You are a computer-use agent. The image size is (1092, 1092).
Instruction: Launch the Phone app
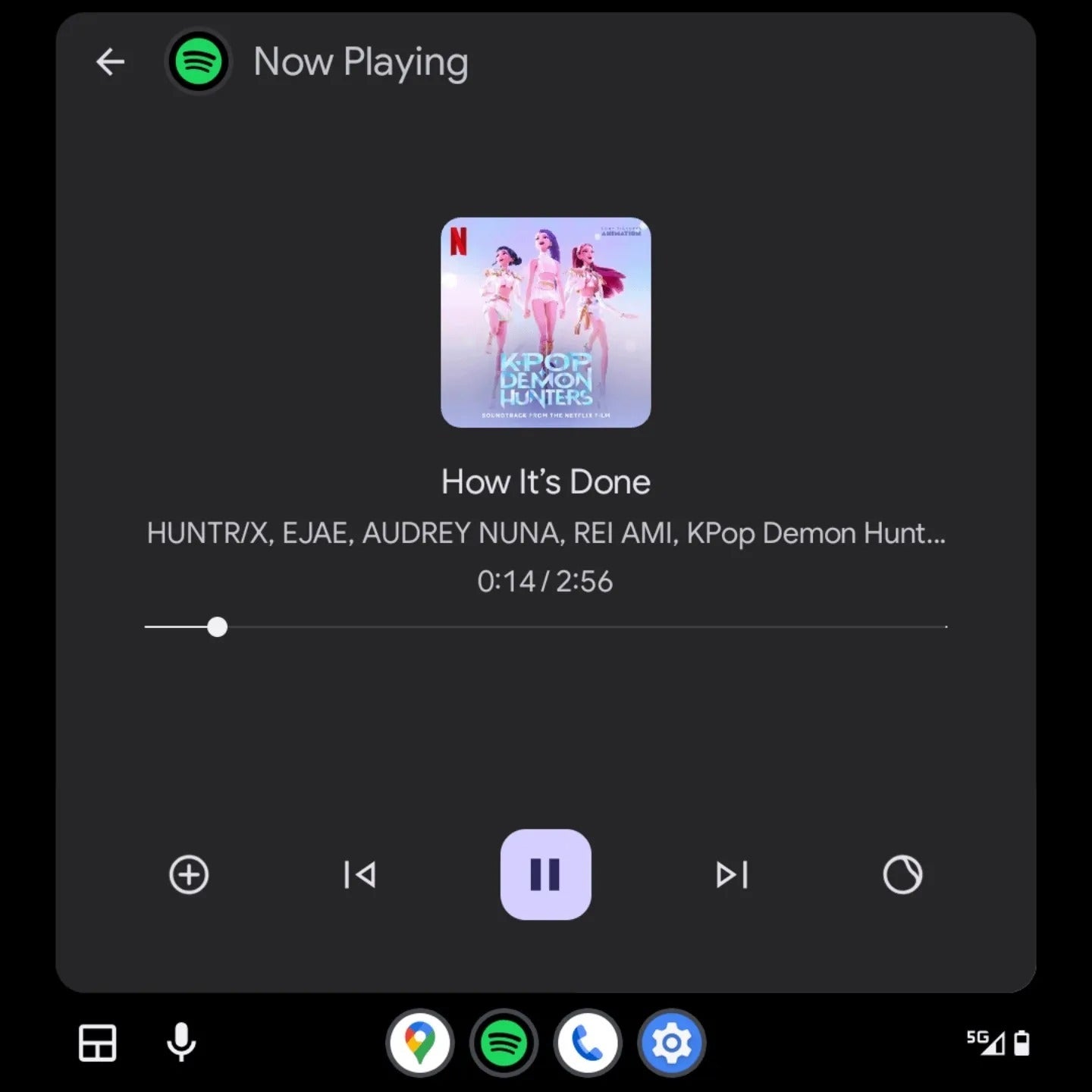[x=588, y=1043]
